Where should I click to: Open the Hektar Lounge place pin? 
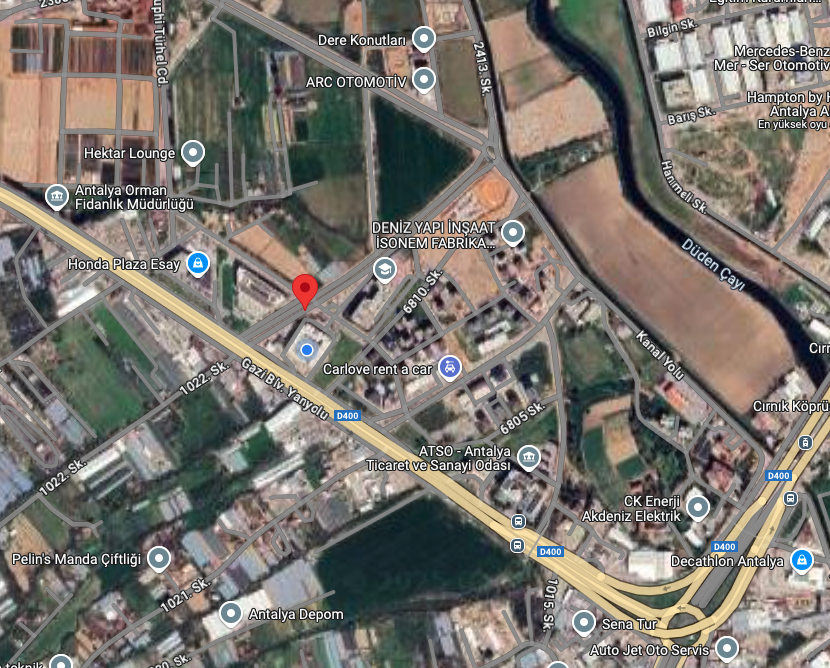[192, 153]
